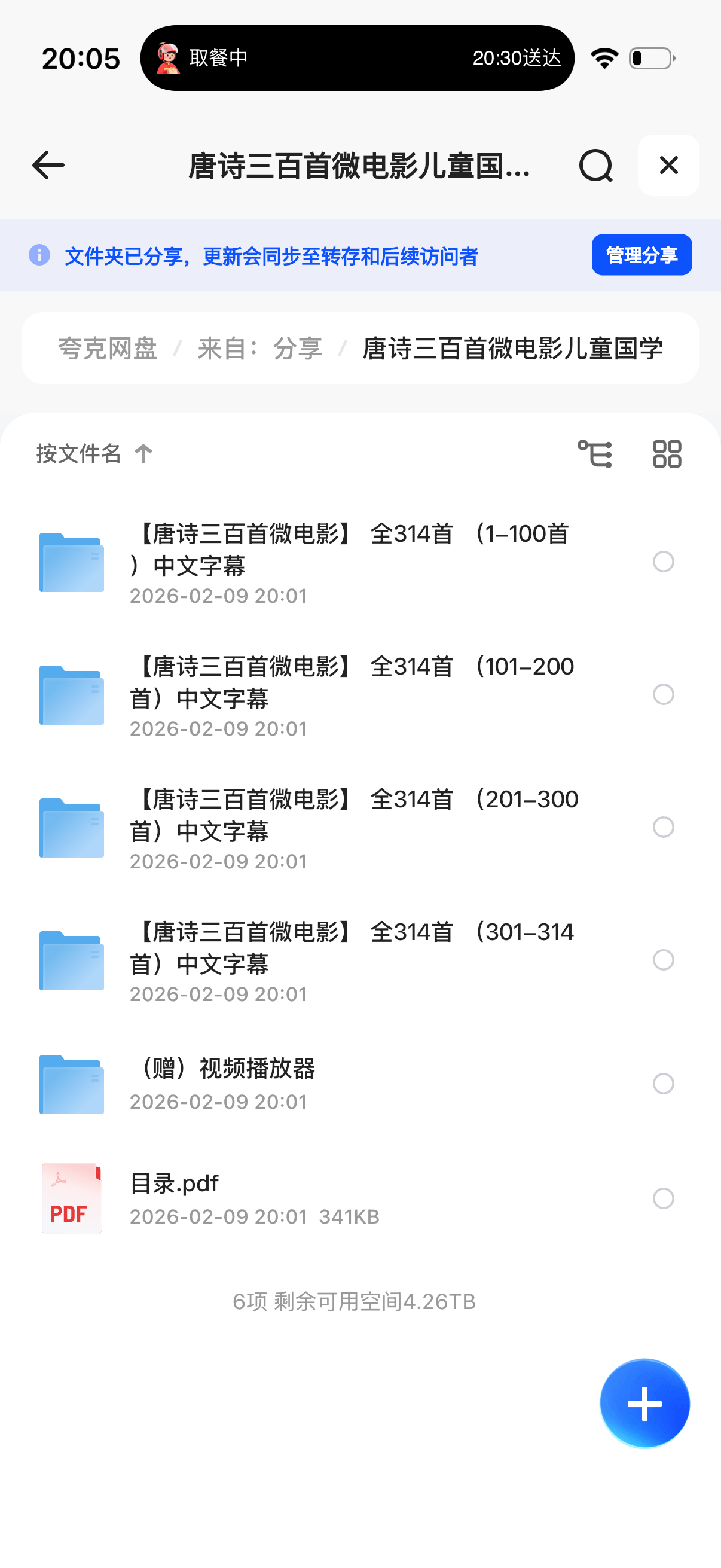Open the folder tree view icon
The width and height of the screenshot is (721, 1568).
594,454
